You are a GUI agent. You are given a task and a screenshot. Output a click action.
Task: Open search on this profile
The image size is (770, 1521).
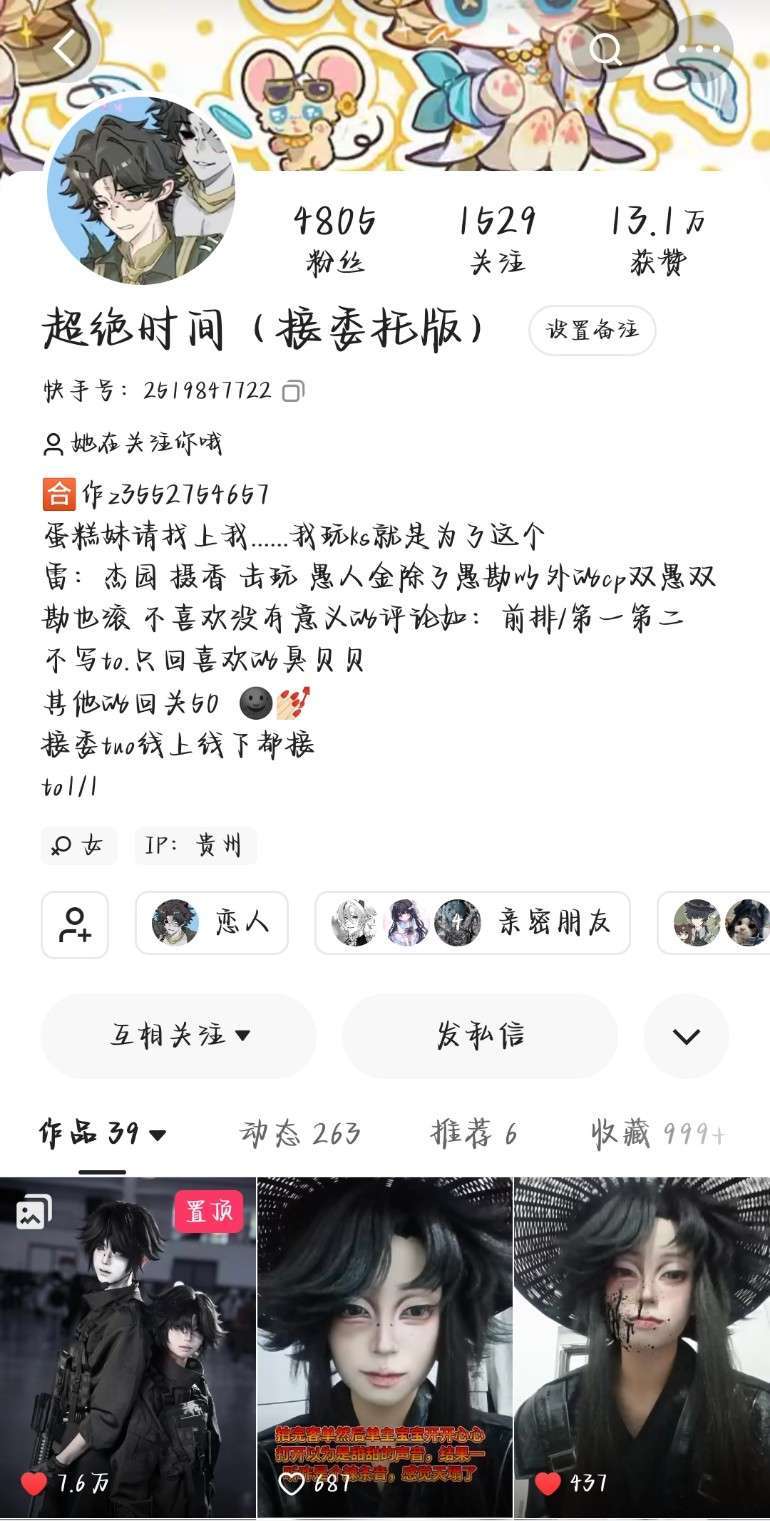(x=605, y=48)
